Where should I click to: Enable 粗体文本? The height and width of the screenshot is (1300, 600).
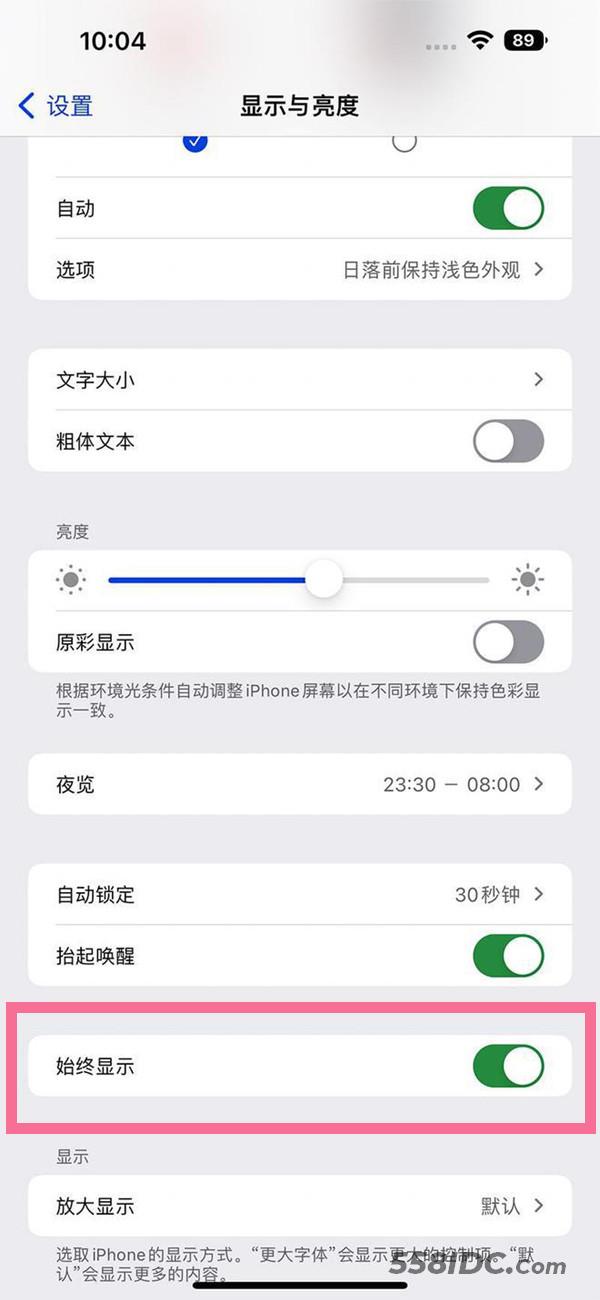click(x=508, y=441)
